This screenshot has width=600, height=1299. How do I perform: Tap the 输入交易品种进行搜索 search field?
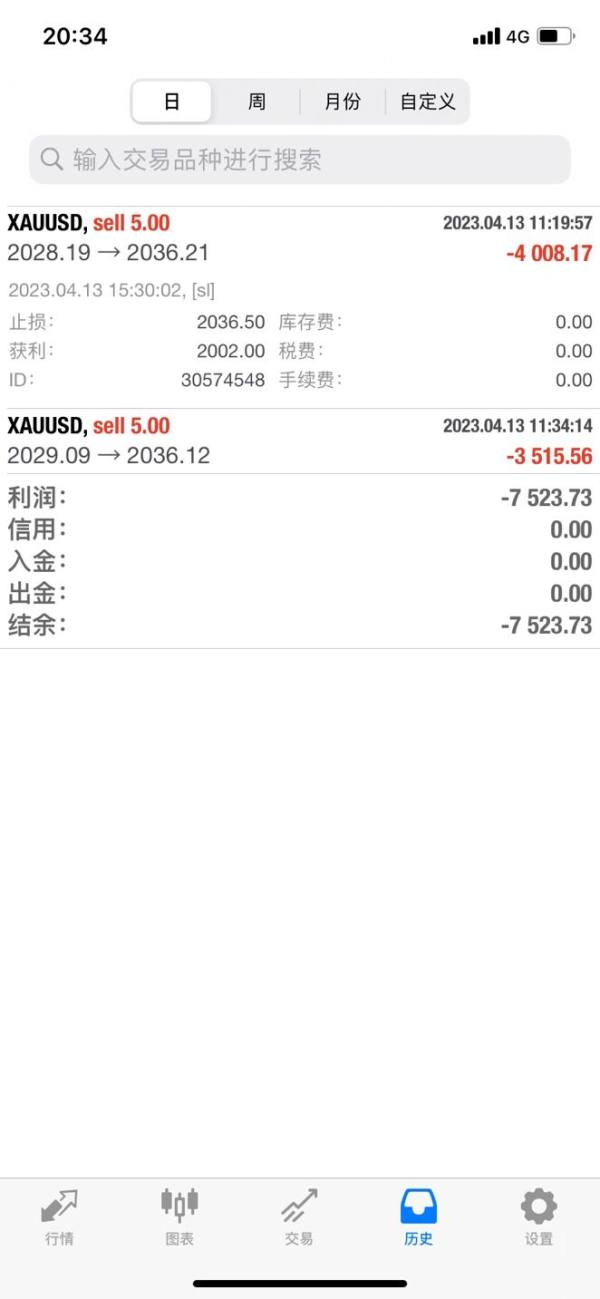click(x=300, y=160)
